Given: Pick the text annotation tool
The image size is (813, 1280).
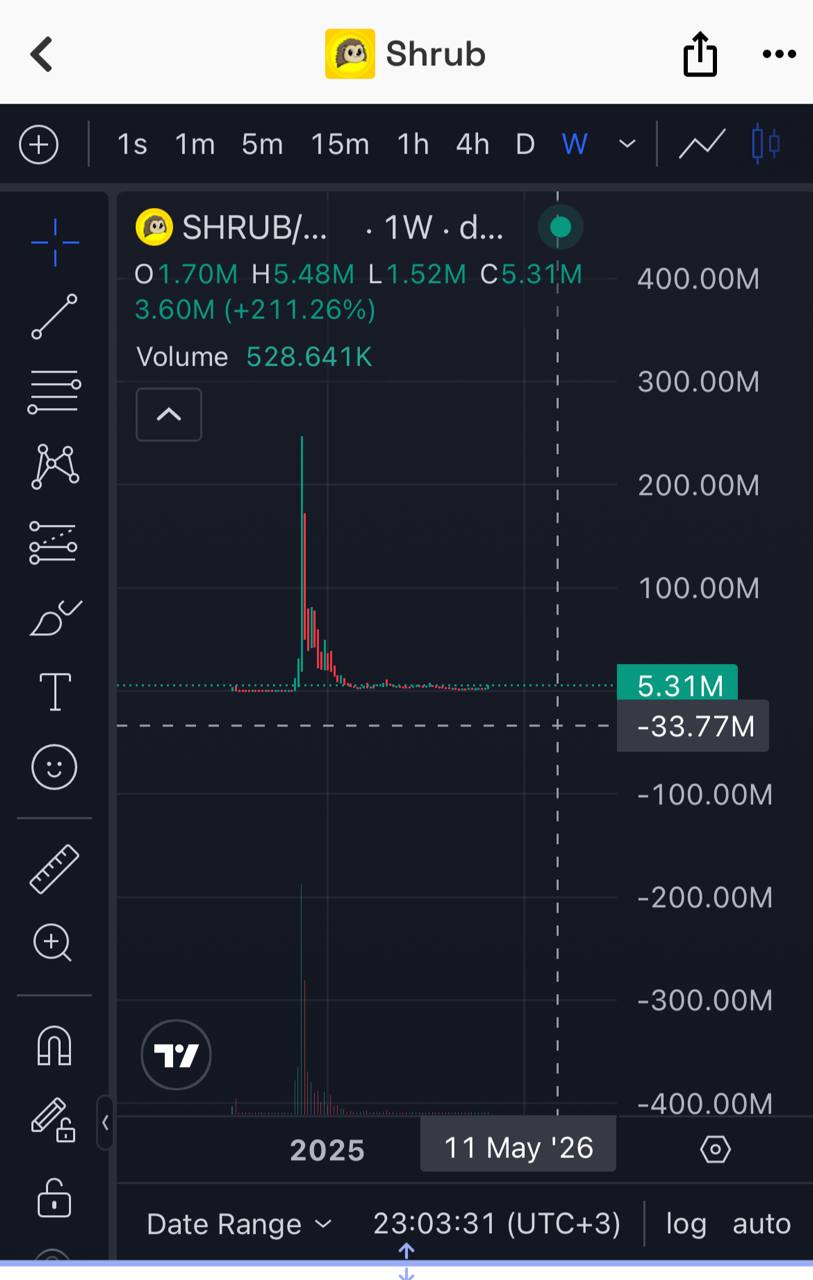Looking at the screenshot, I should pos(54,692).
